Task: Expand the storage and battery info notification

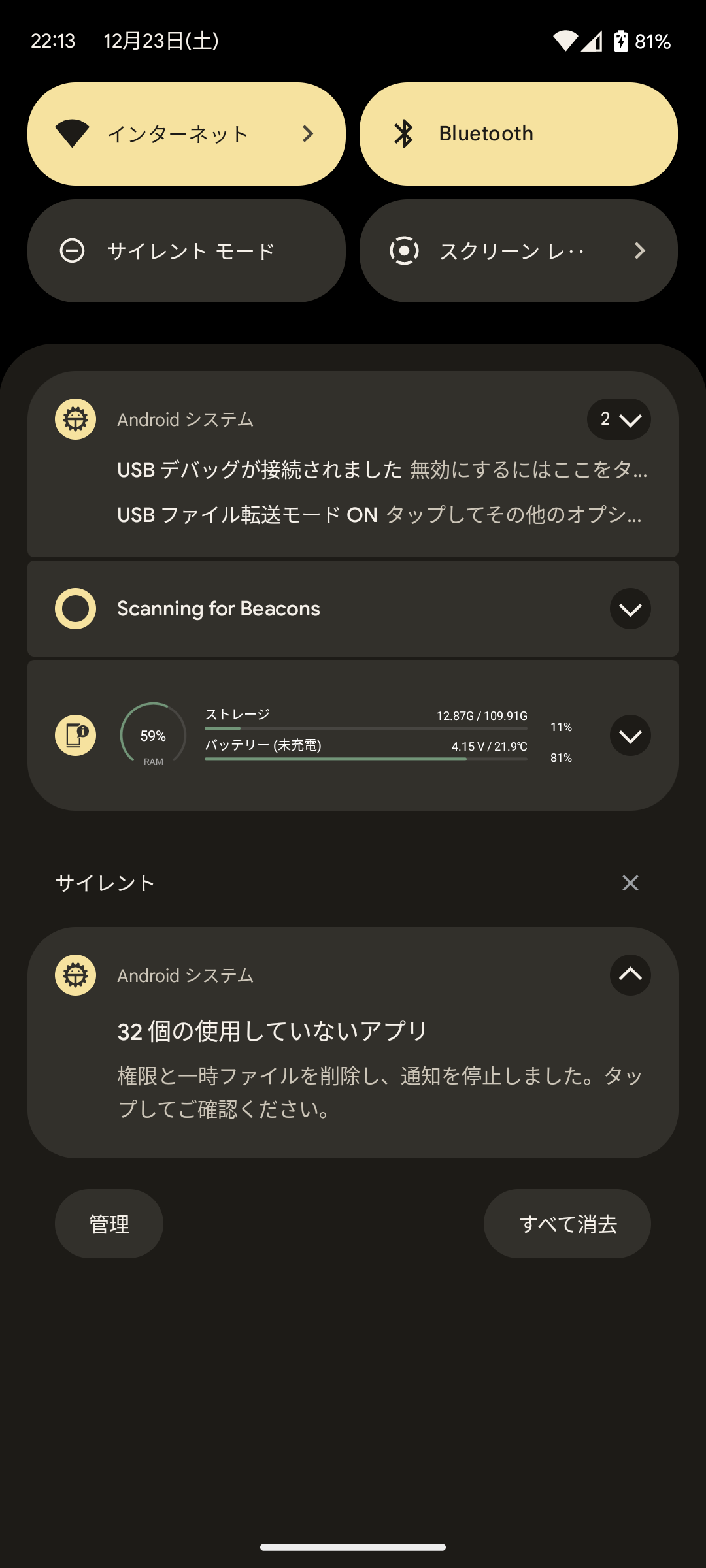Action: 630,736
